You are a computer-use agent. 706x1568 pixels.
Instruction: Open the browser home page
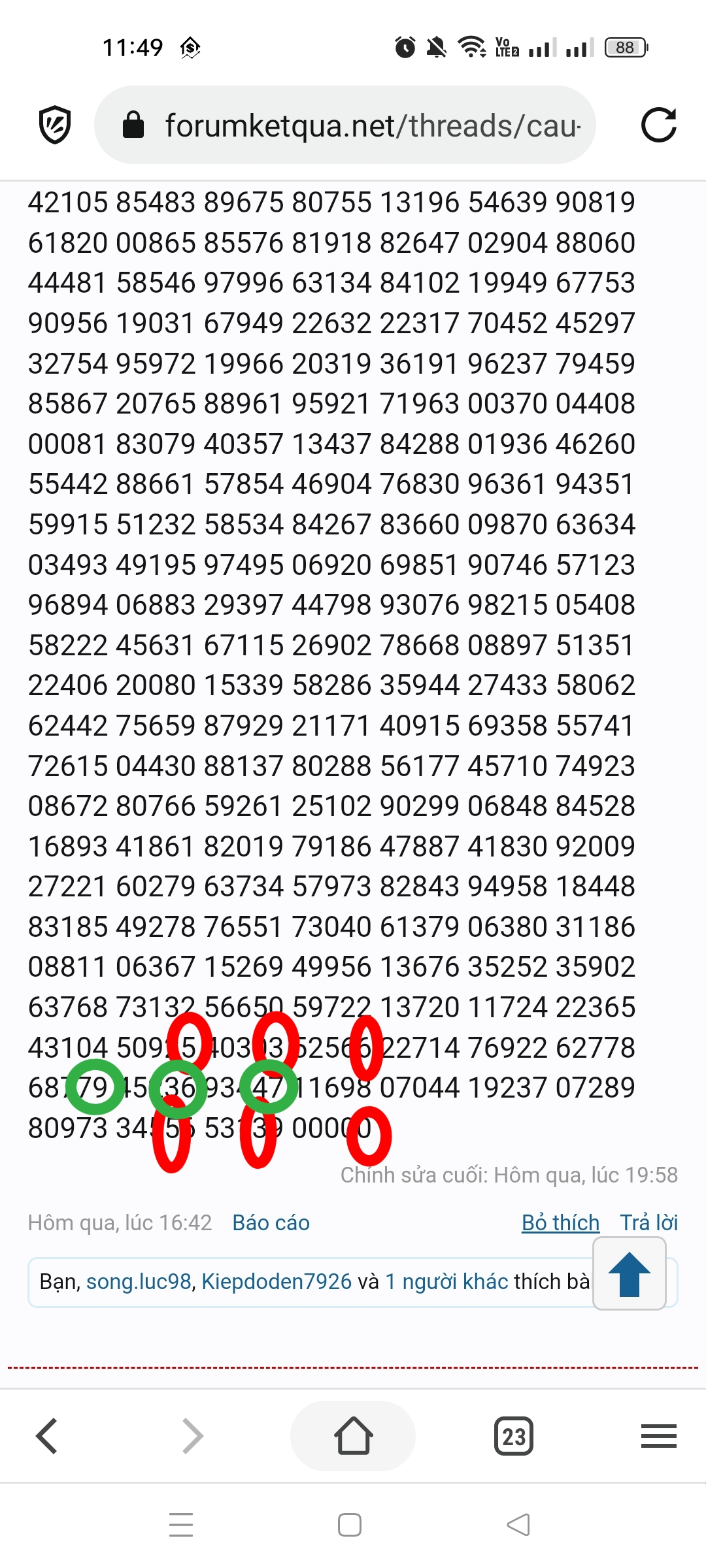353,1436
